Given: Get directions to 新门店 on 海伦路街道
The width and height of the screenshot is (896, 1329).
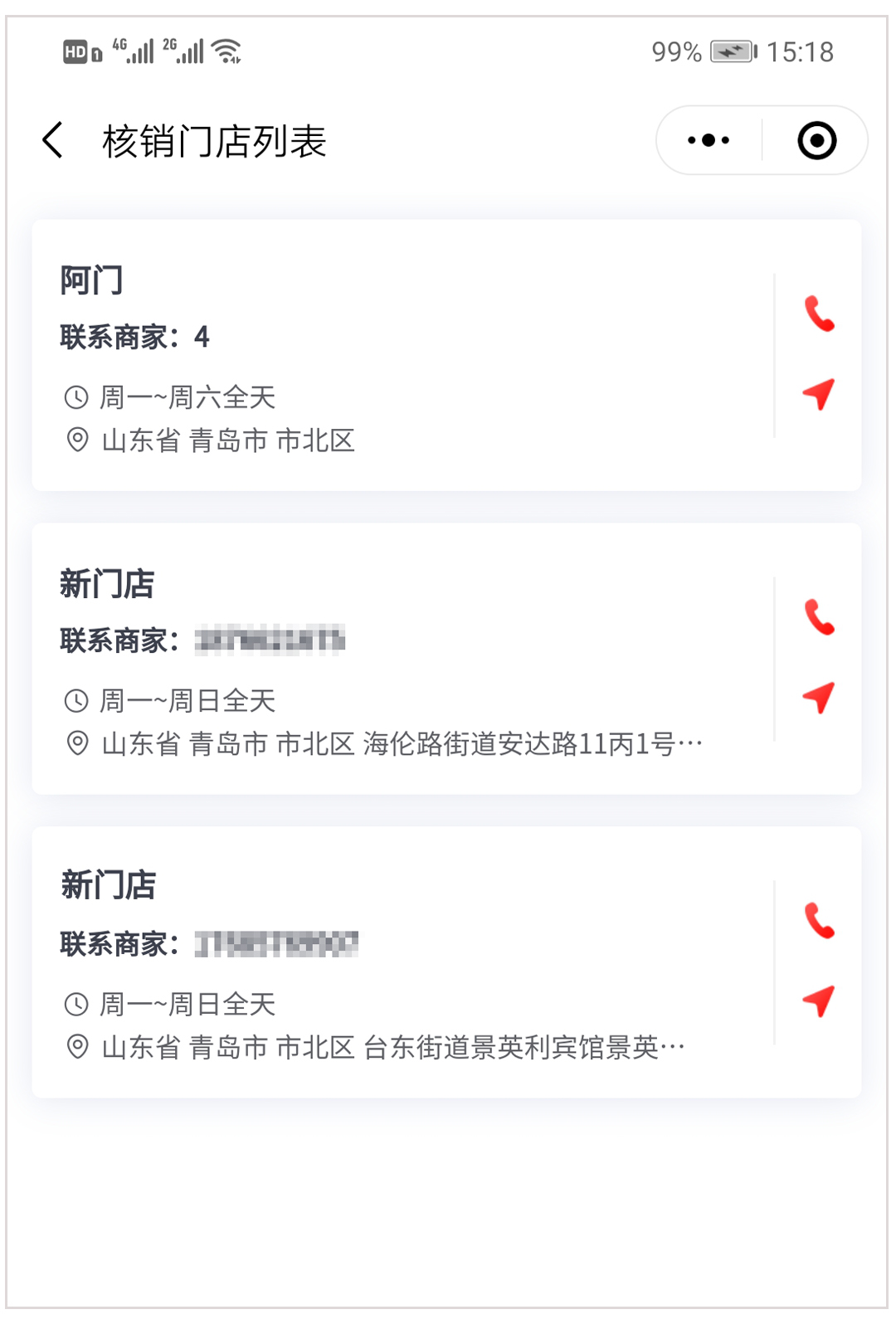Looking at the screenshot, I should 819,698.
